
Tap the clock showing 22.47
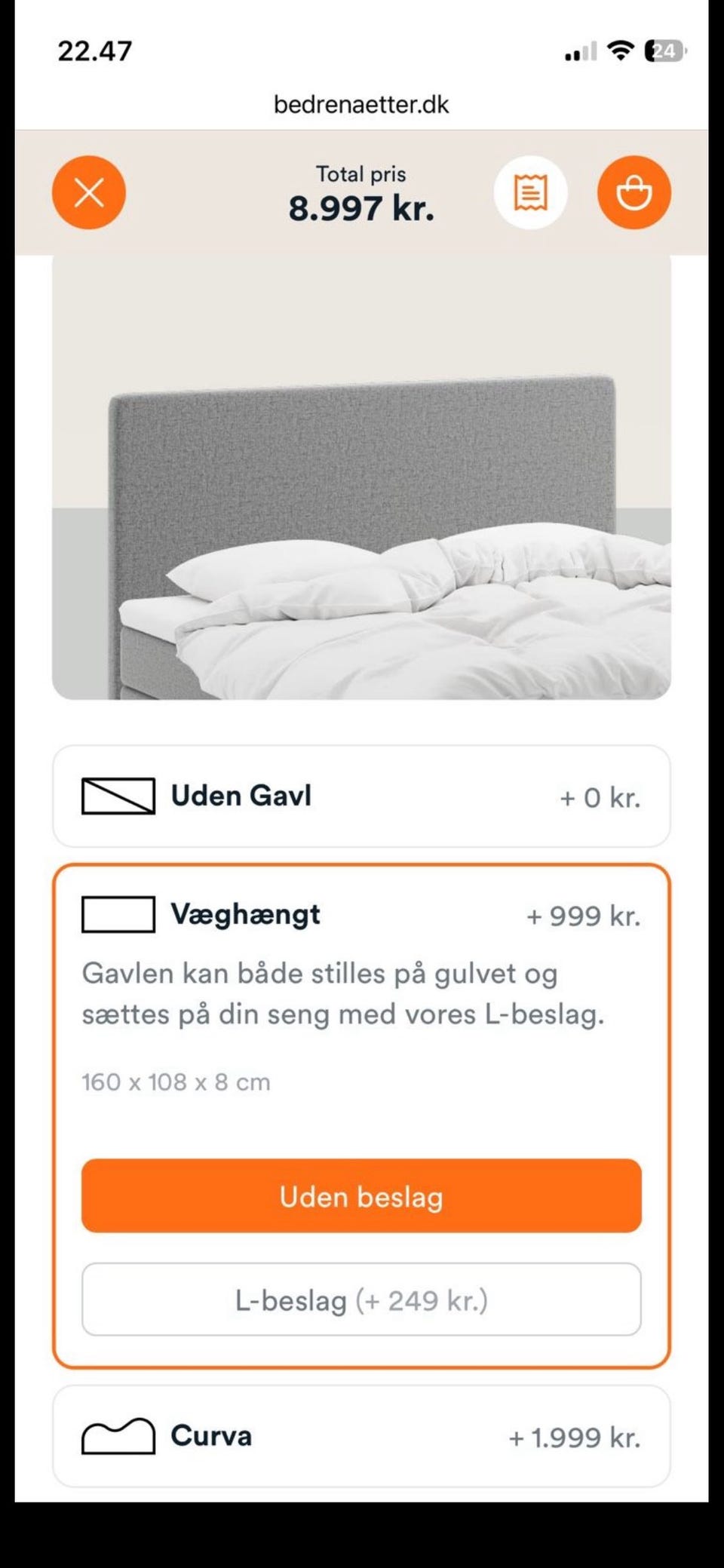[94, 51]
